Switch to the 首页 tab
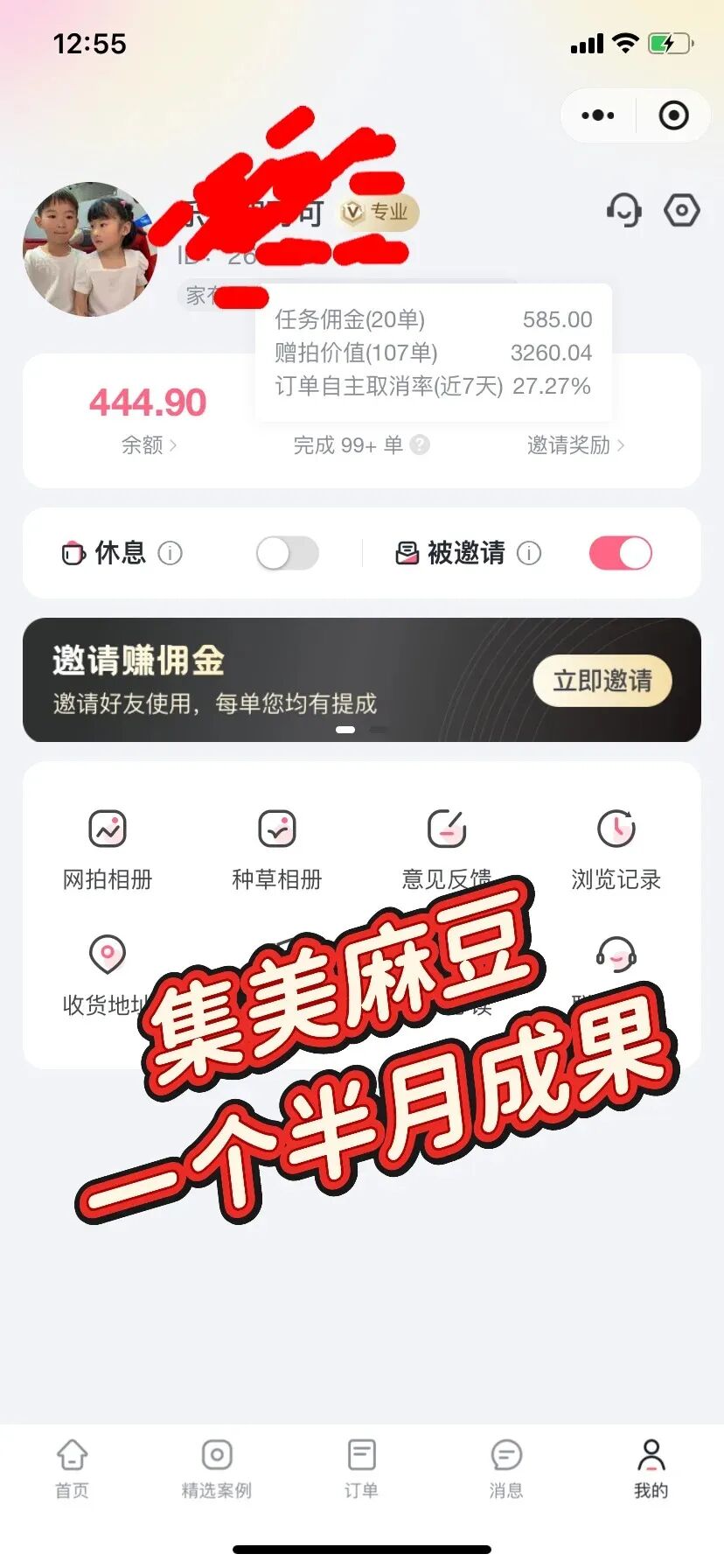This screenshot has width=724, height=1568. click(72, 1468)
